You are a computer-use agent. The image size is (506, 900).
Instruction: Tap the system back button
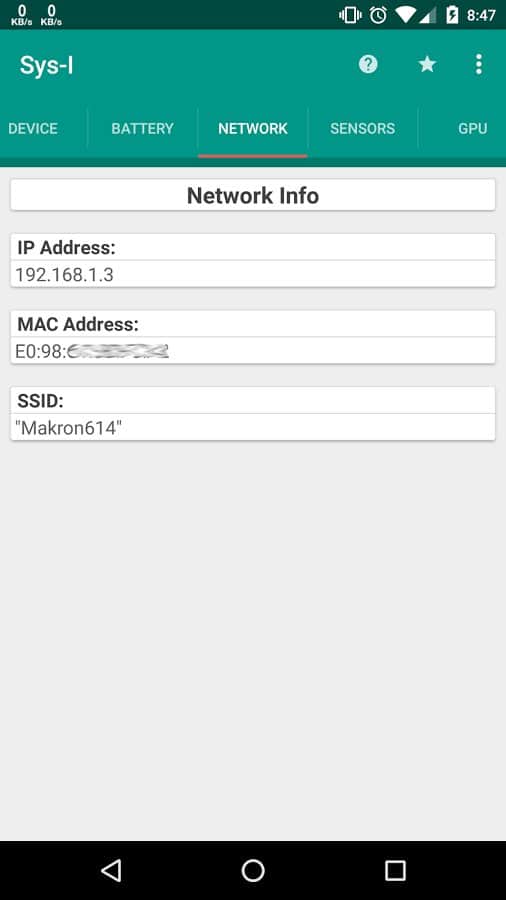[111, 870]
